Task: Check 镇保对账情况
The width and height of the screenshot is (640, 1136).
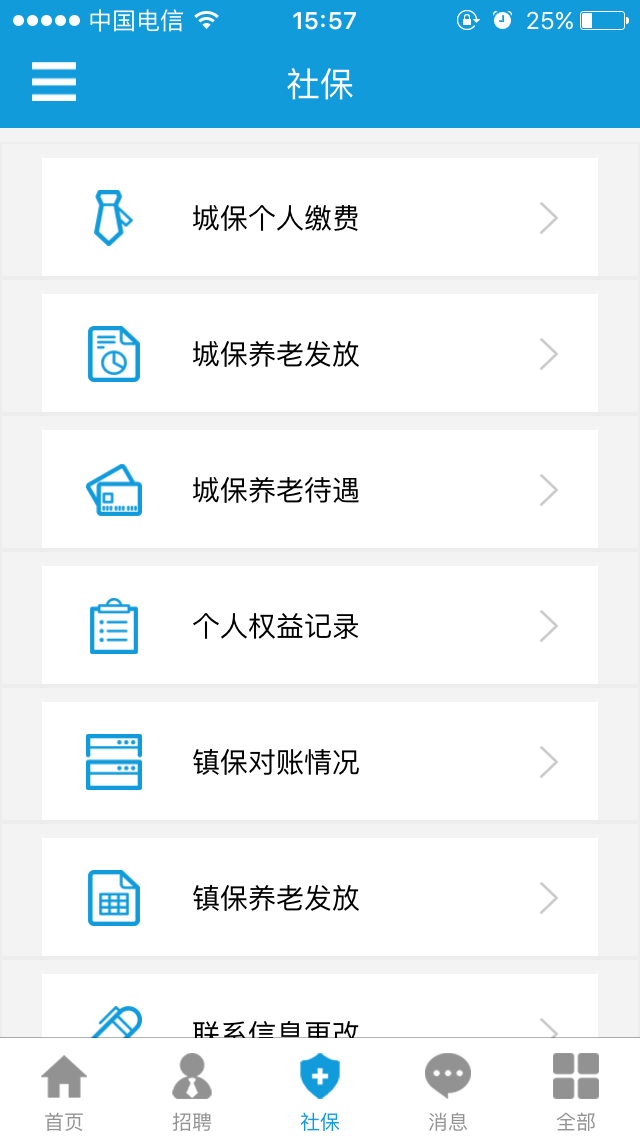Action: point(320,762)
